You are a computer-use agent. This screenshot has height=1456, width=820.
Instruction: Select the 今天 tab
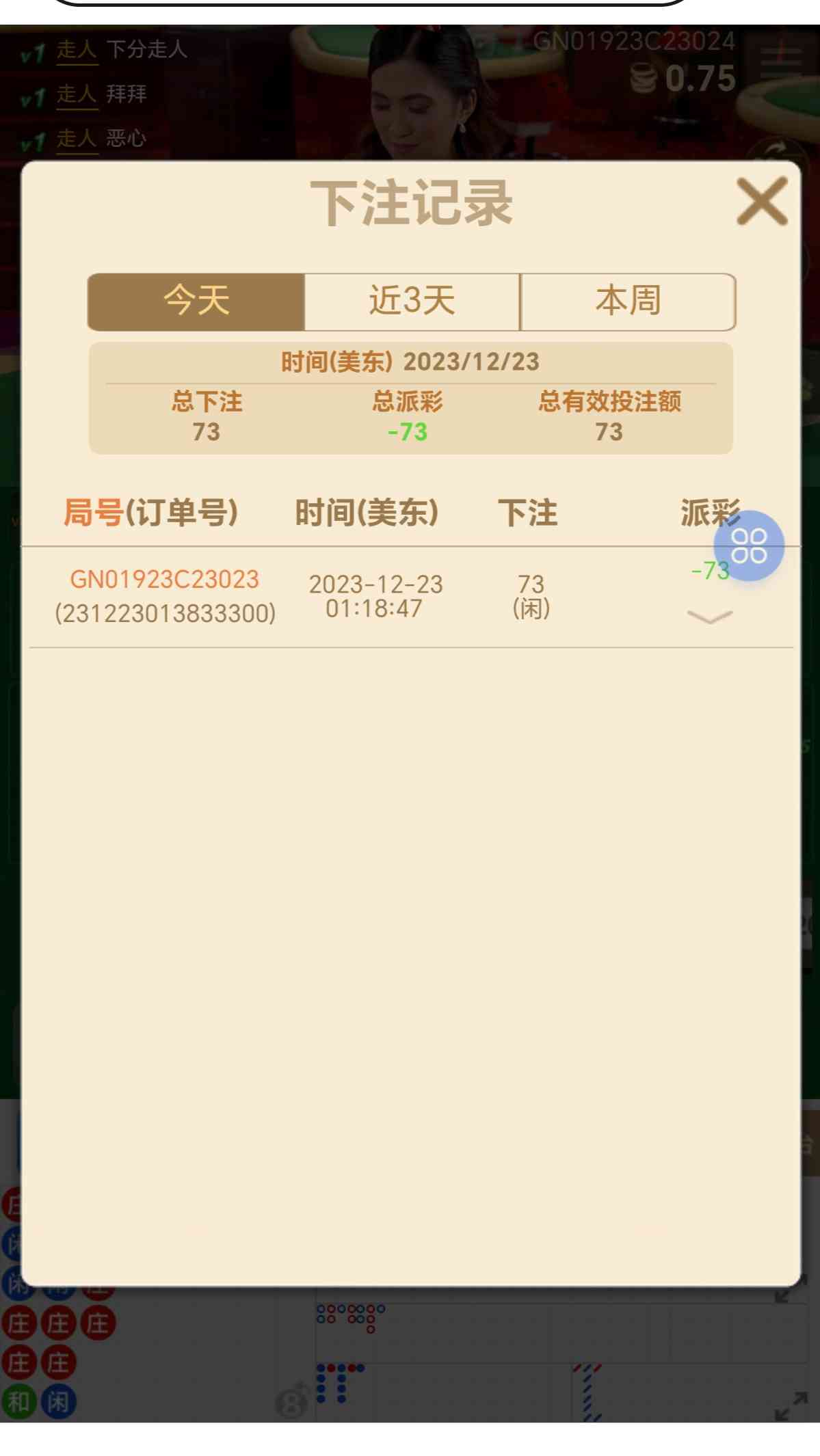pyautogui.click(x=196, y=301)
